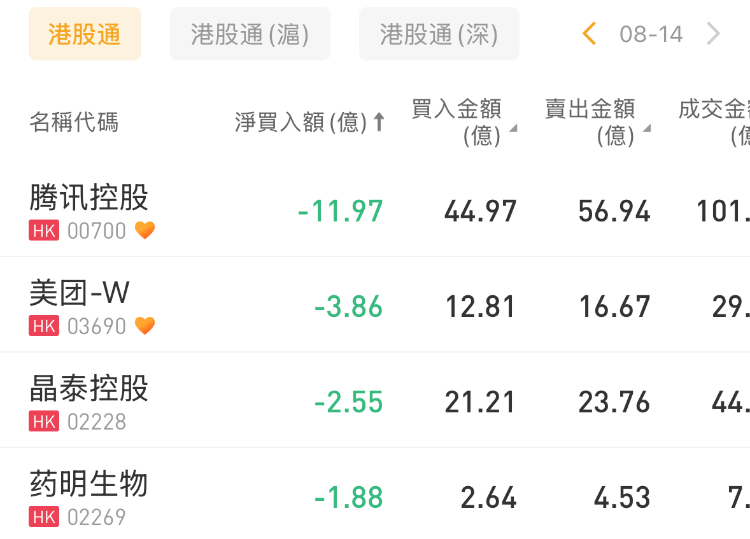Select the 港股通 tab
750x539 pixels.
click(x=85, y=34)
